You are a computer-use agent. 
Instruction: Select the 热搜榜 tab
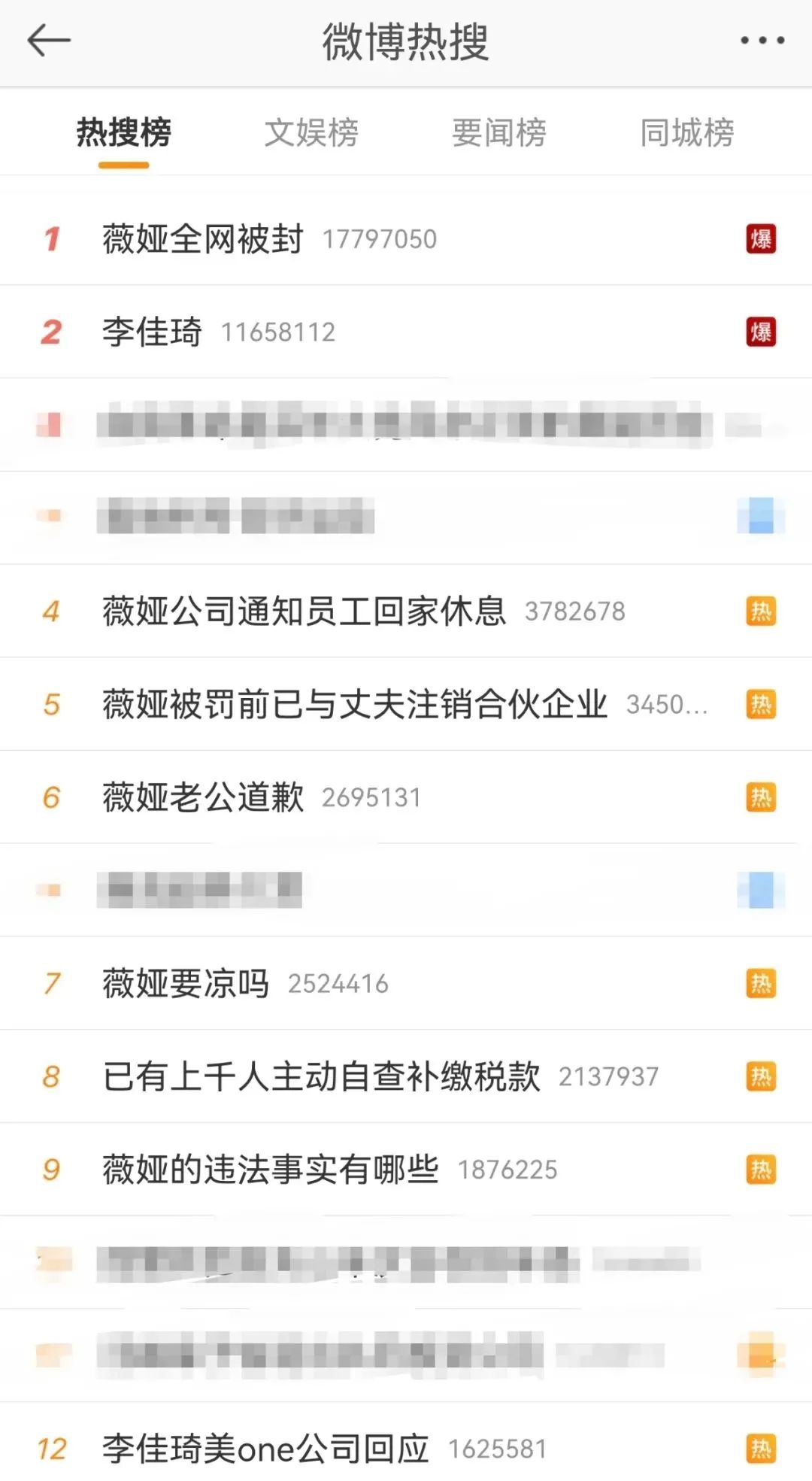click(123, 133)
